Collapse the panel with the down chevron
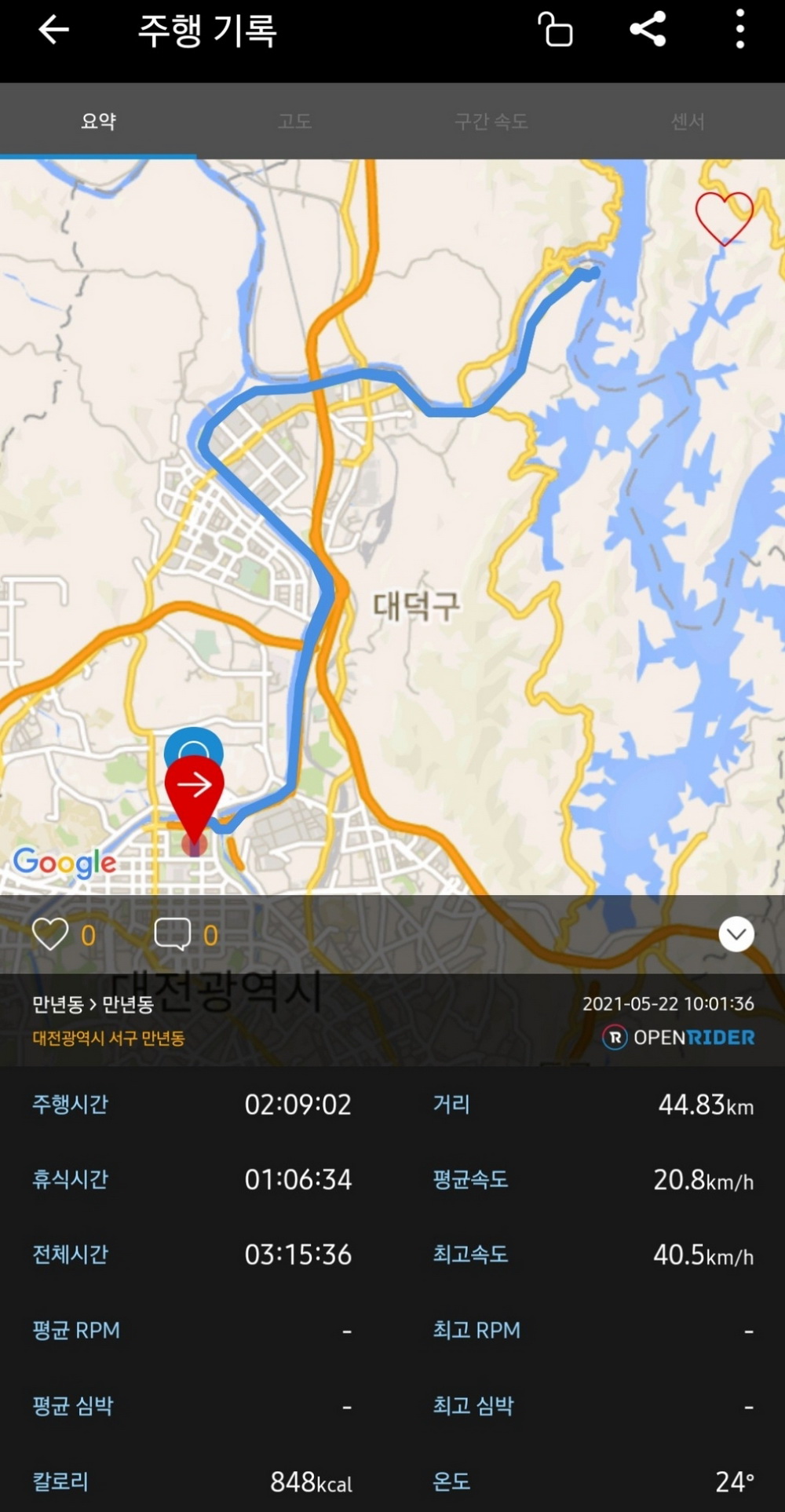Viewport: 785px width, 1512px height. click(736, 934)
